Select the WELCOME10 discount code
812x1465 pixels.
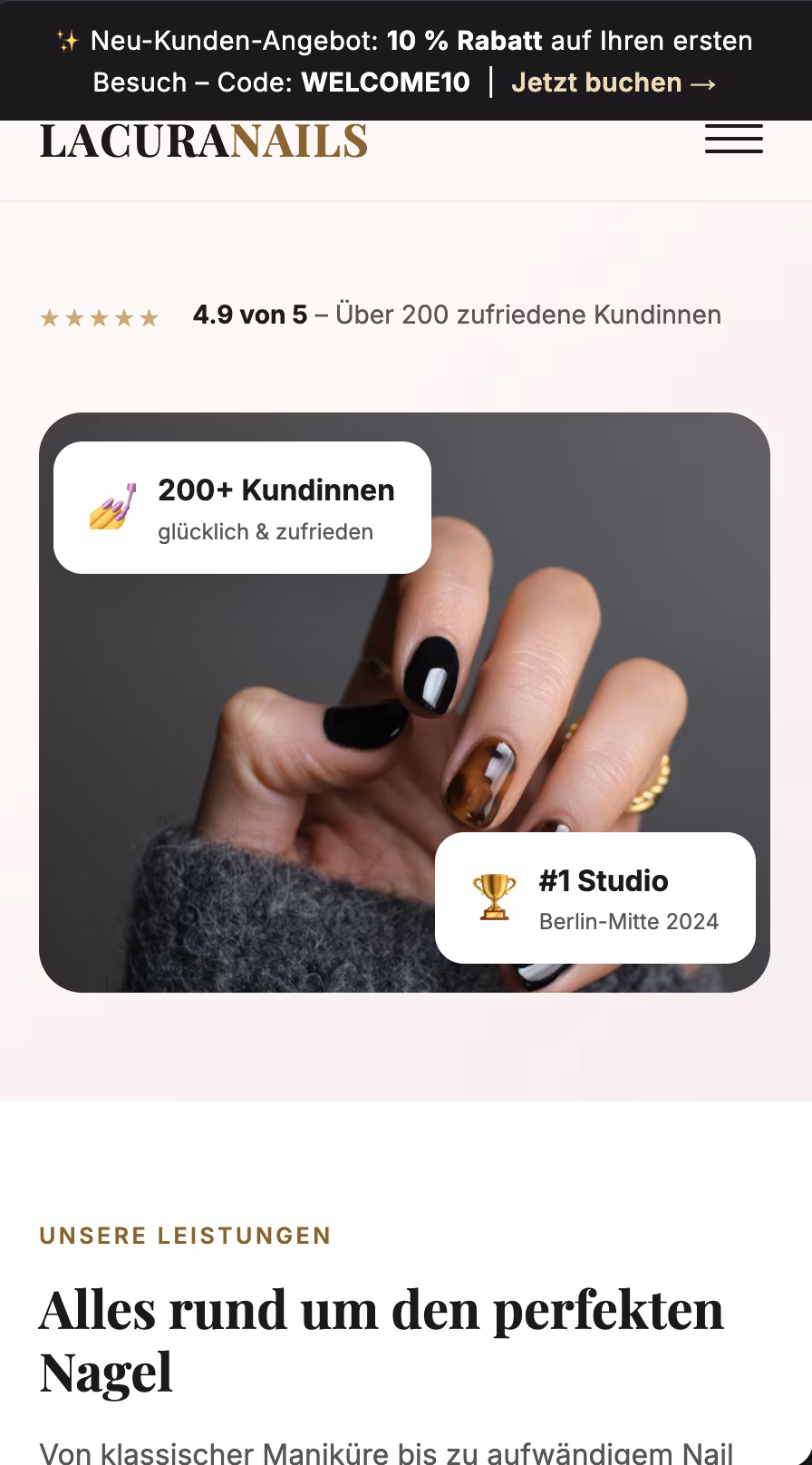(387, 82)
